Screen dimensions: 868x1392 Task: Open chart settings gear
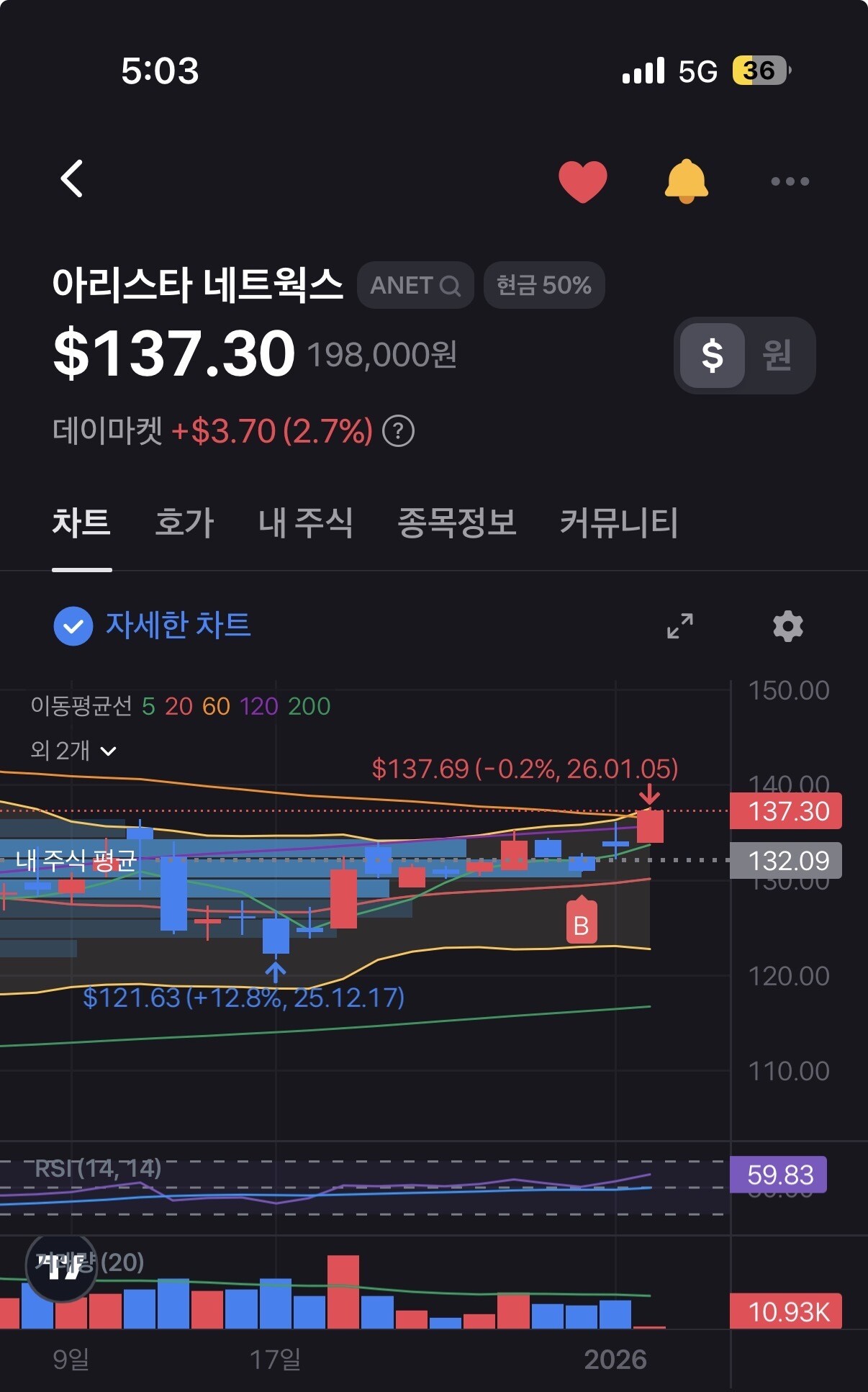coord(788,626)
